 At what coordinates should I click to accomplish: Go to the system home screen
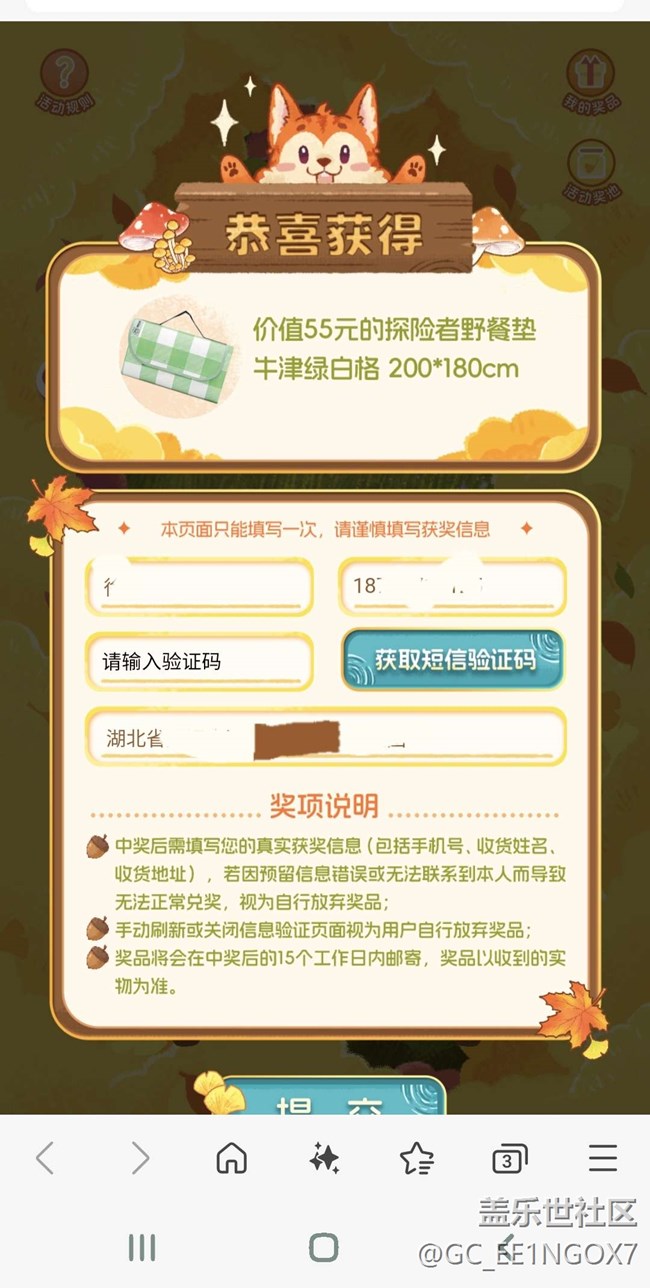click(324, 1246)
